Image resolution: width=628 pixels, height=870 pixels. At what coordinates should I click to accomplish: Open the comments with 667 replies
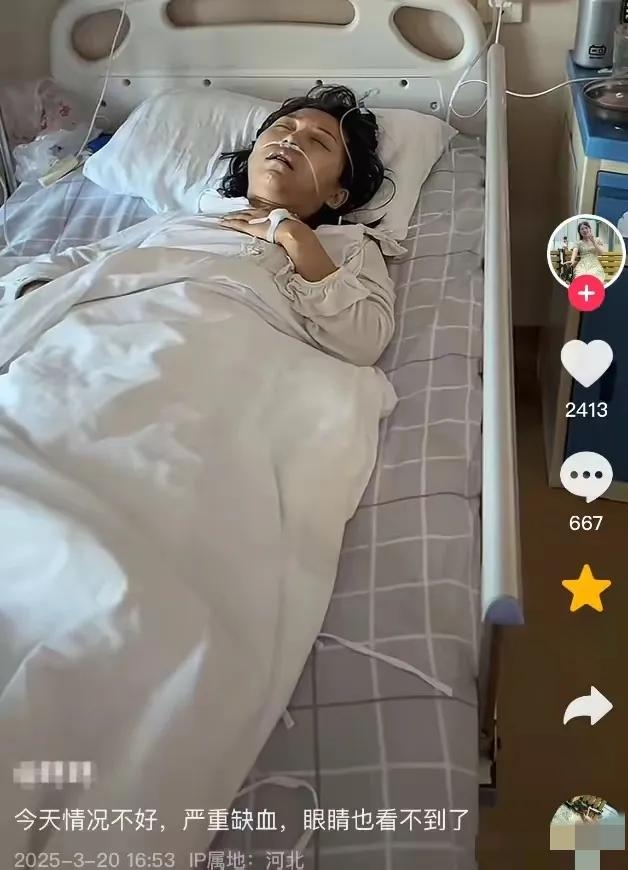[x=586, y=477]
